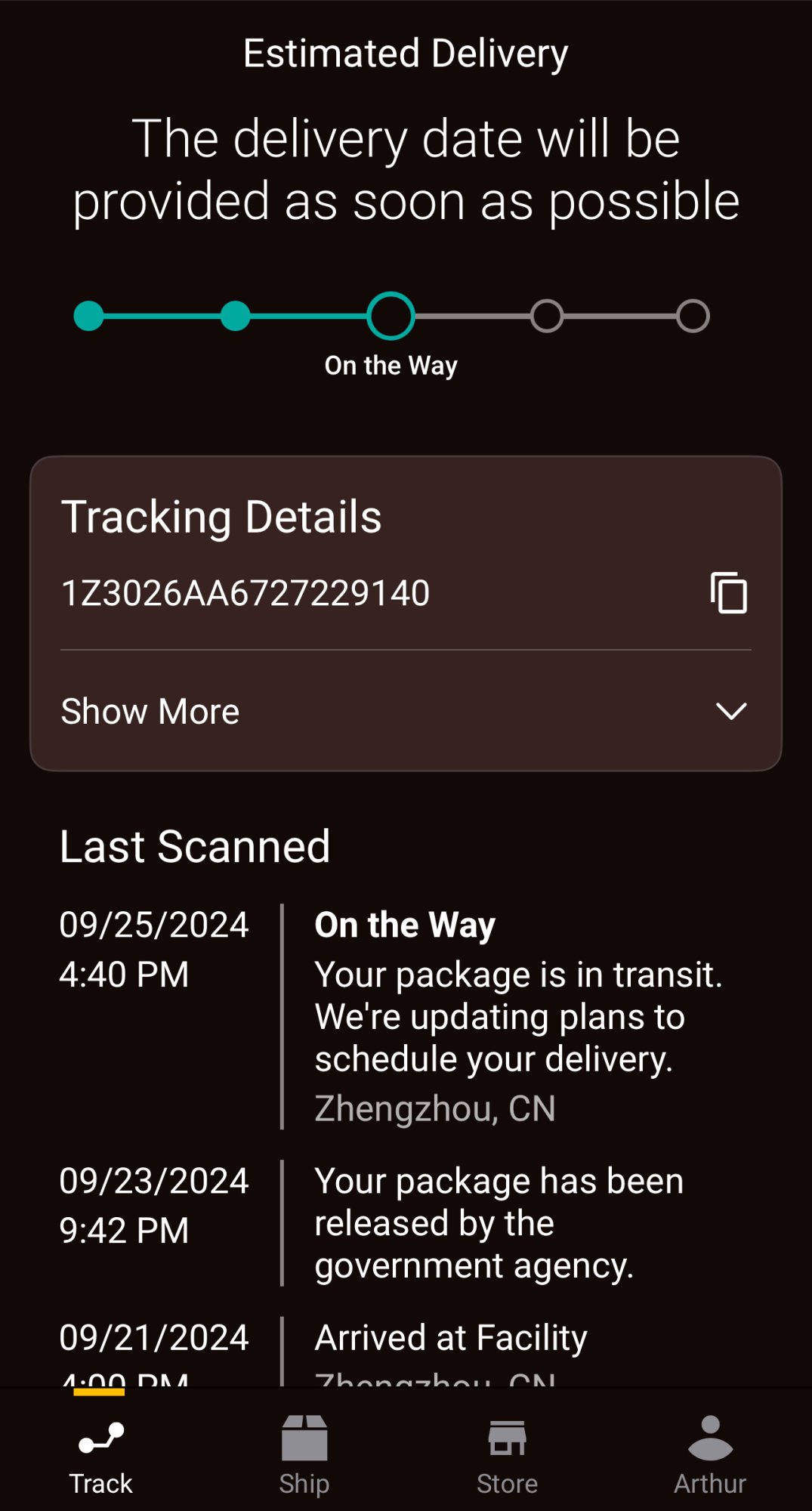812x1511 pixels.
Task: Expand Show More tracking details
Action: pos(405,711)
